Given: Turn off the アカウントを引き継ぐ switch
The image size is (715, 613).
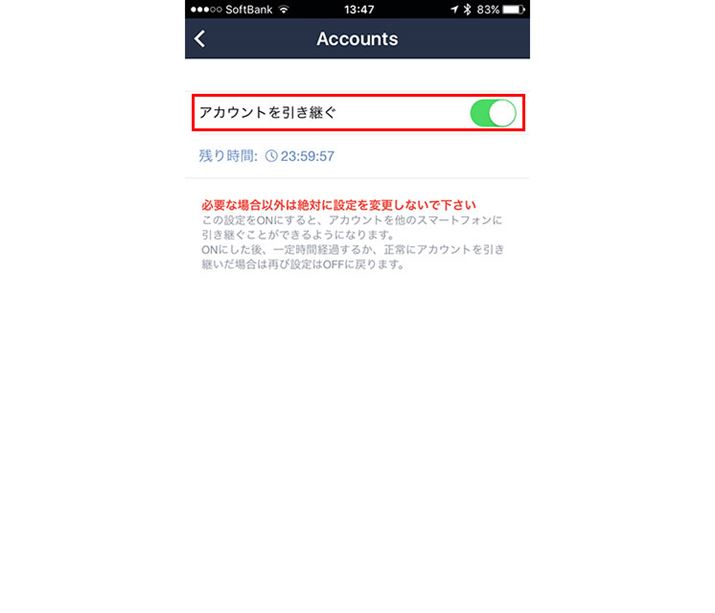Looking at the screenshot, I should click(492, 113).
